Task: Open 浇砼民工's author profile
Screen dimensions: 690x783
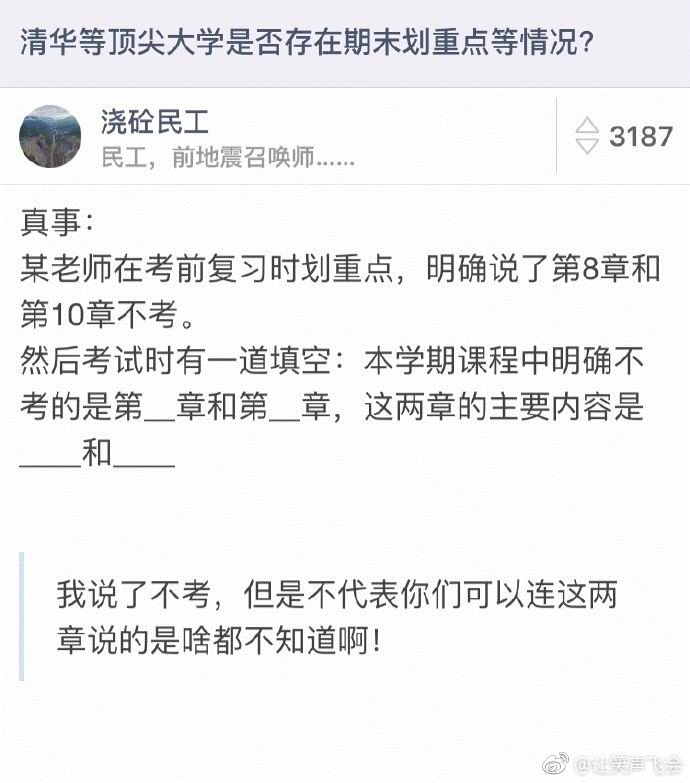Action: [x=155, y=122]
